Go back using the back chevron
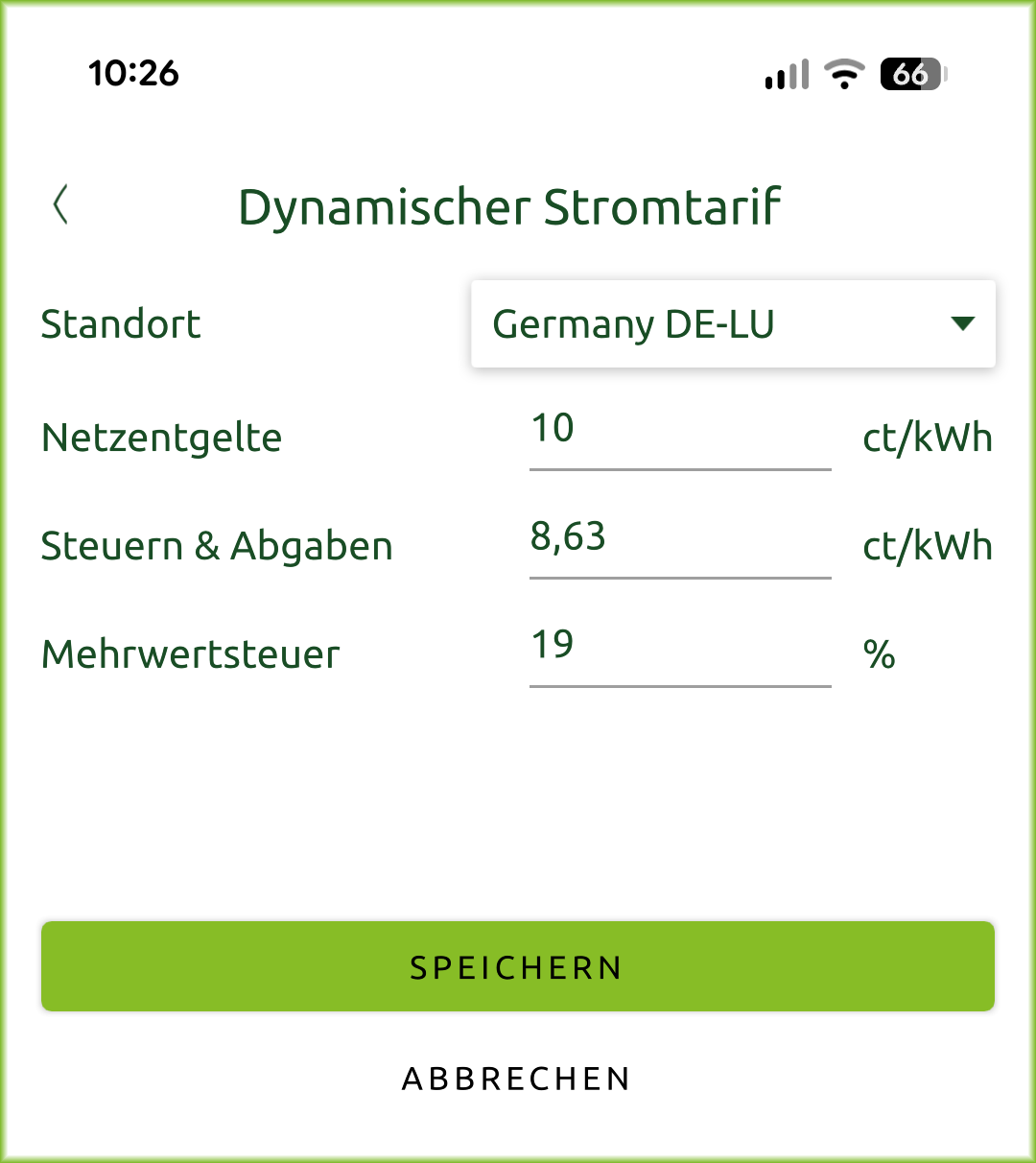1036x1163 pixels. pyautogui.click(x=60, y=204)
